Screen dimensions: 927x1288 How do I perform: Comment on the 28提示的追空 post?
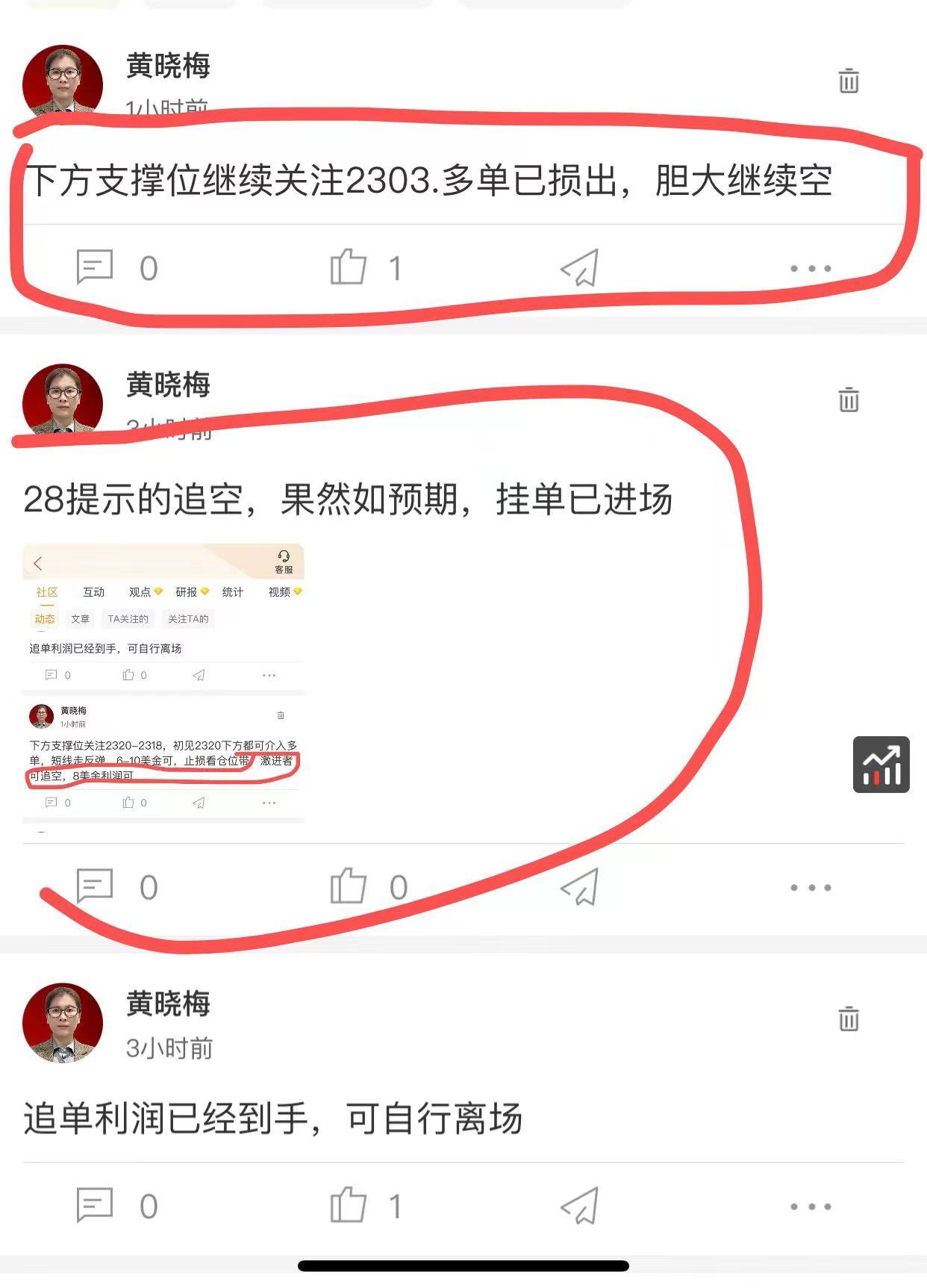[x=96, y=886]
